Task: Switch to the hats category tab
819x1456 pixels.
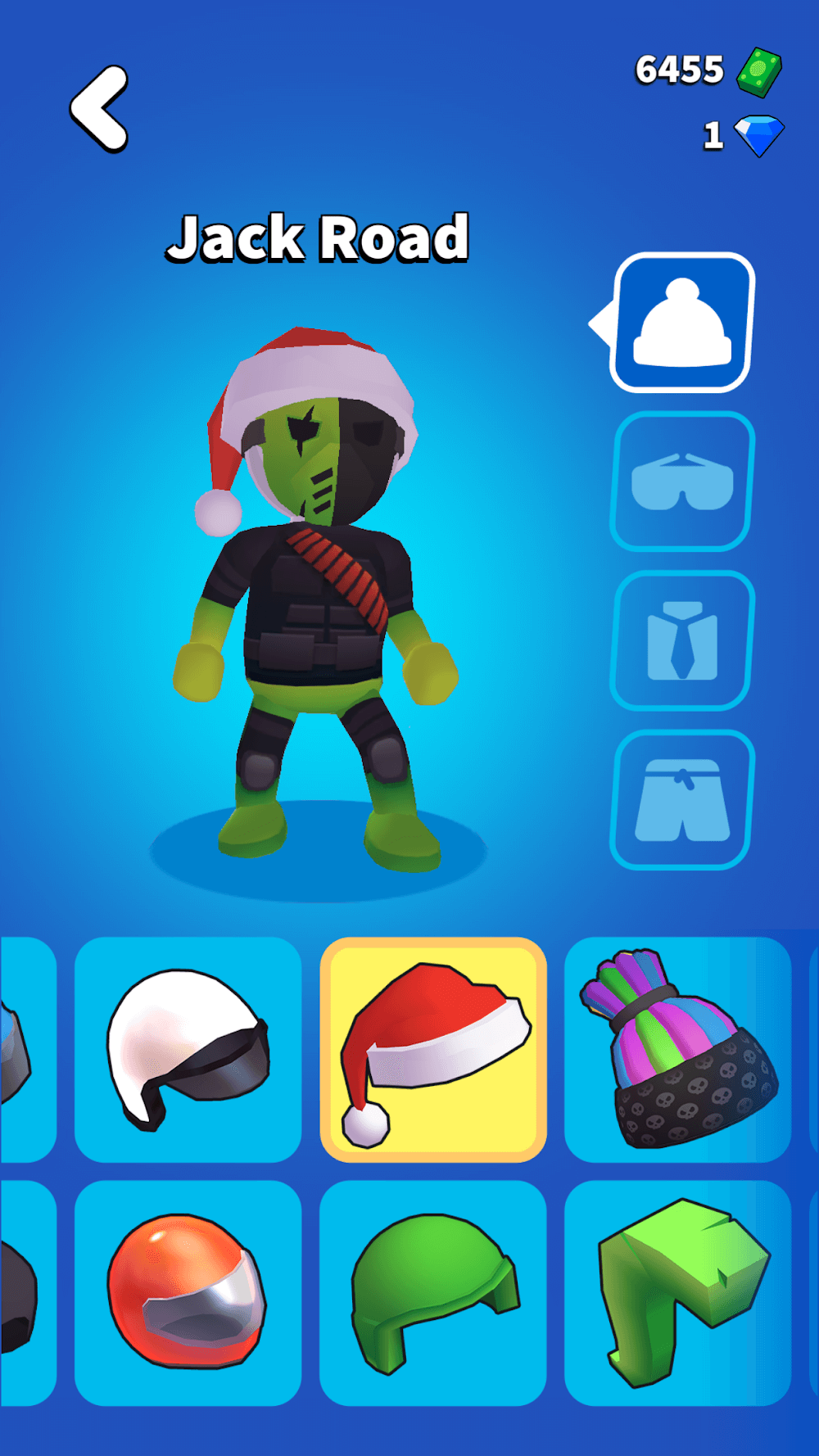Action: point(682,322)
